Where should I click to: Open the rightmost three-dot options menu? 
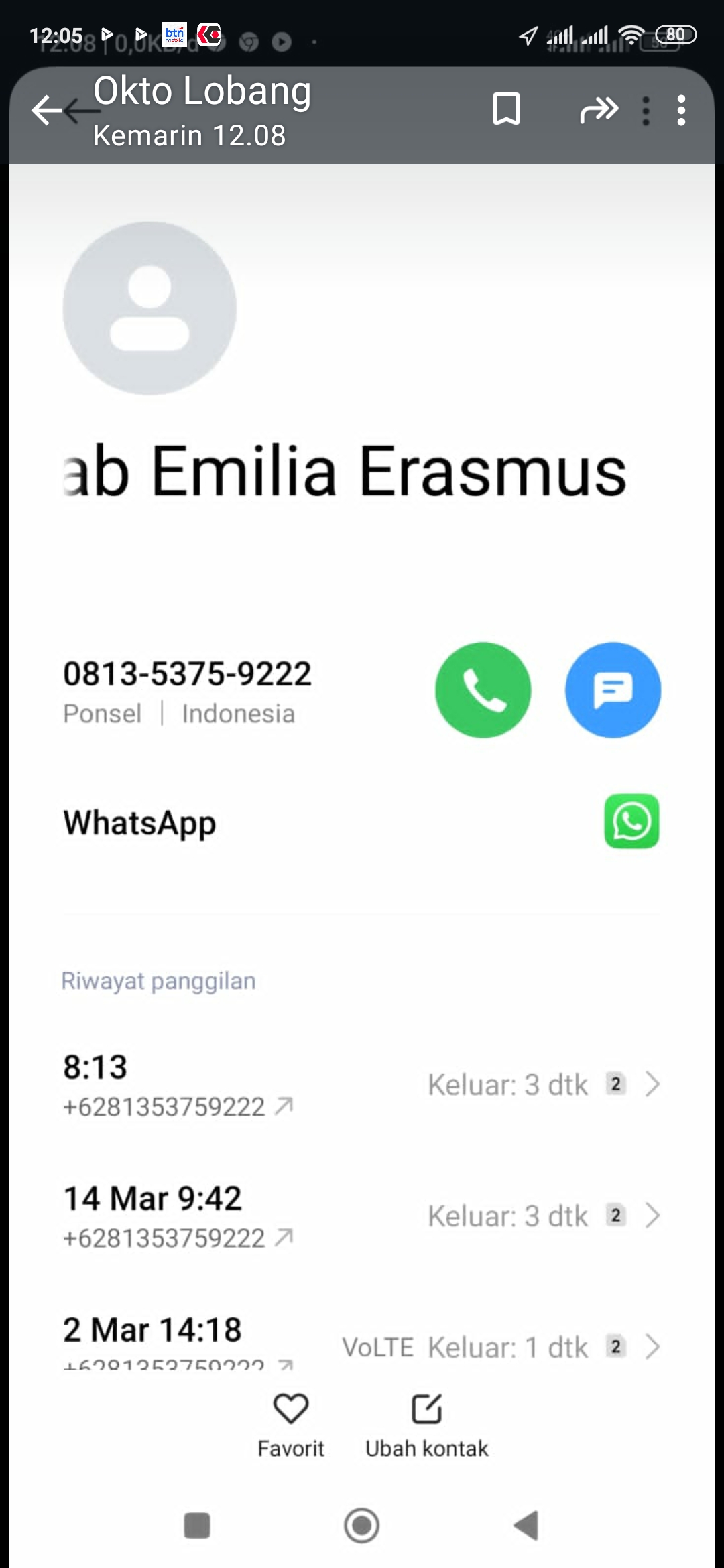click(x=681, y=109)
